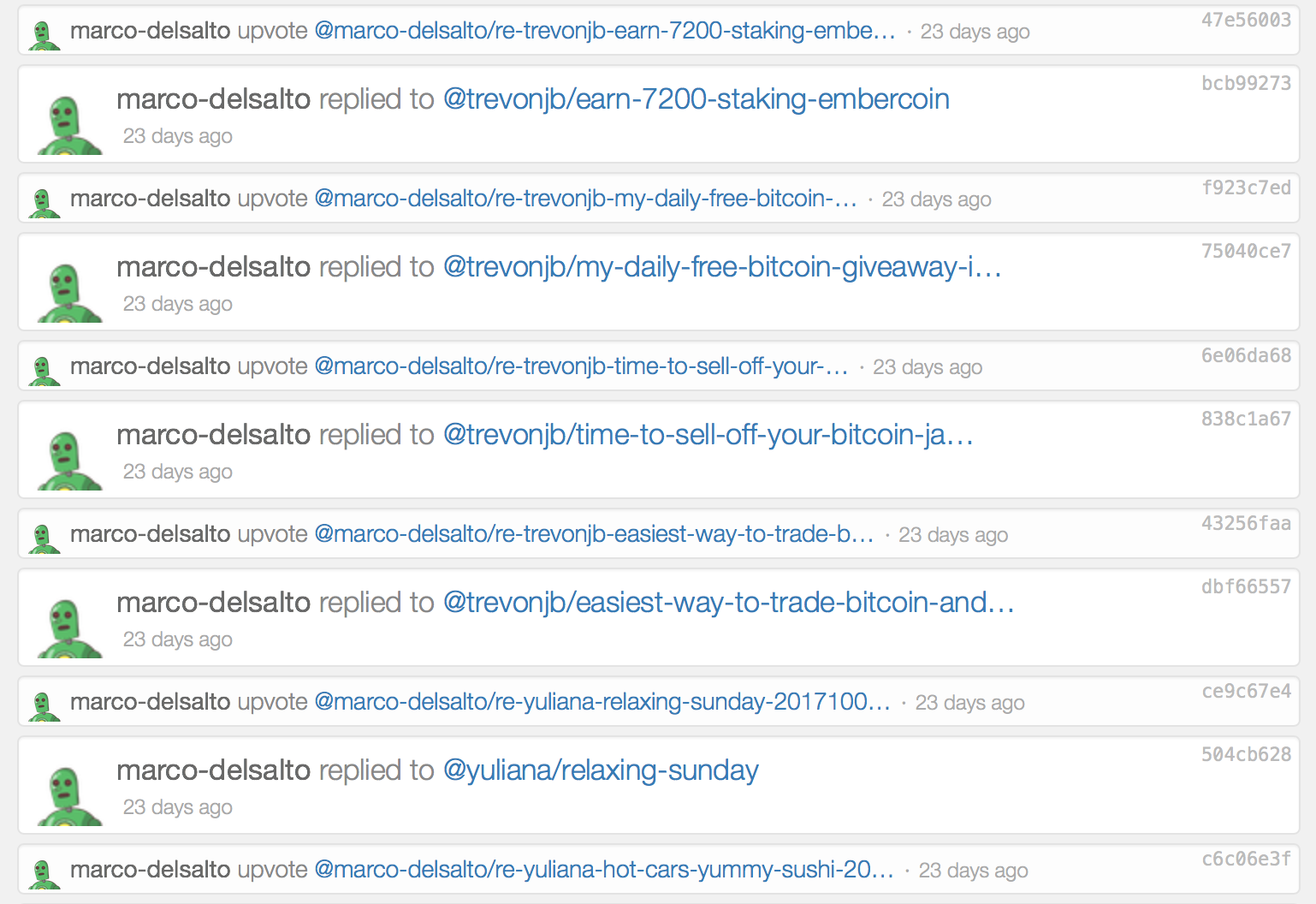View transaction bcb99273
The image size is (1316, 904).
(x=1246, y=83)
